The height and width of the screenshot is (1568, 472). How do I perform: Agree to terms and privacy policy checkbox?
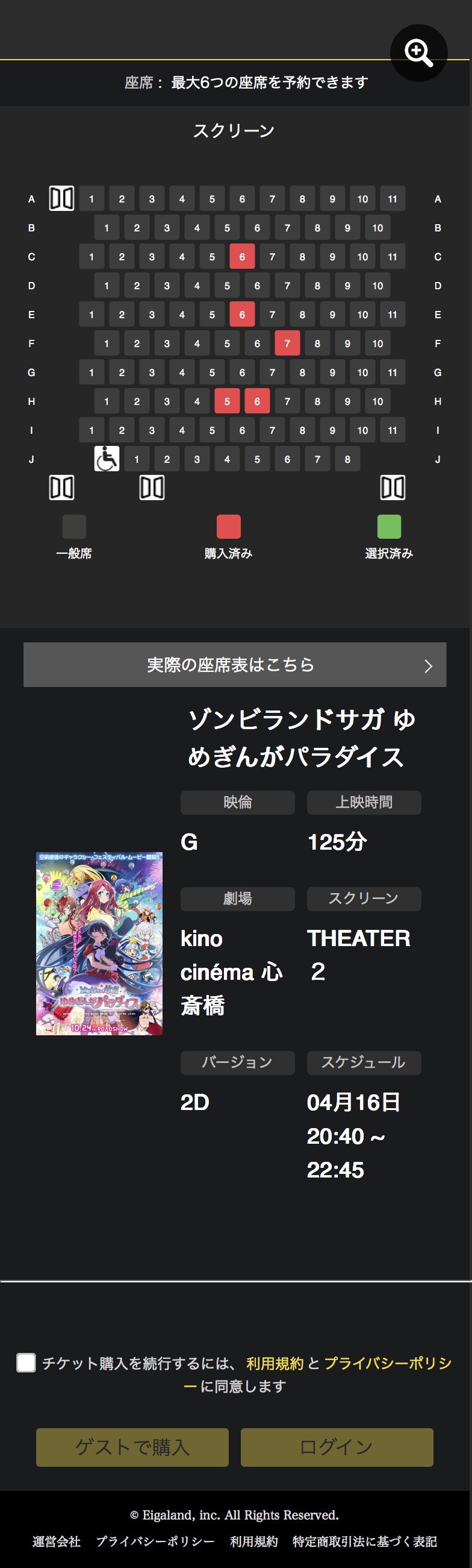[x=26, y=1363]
